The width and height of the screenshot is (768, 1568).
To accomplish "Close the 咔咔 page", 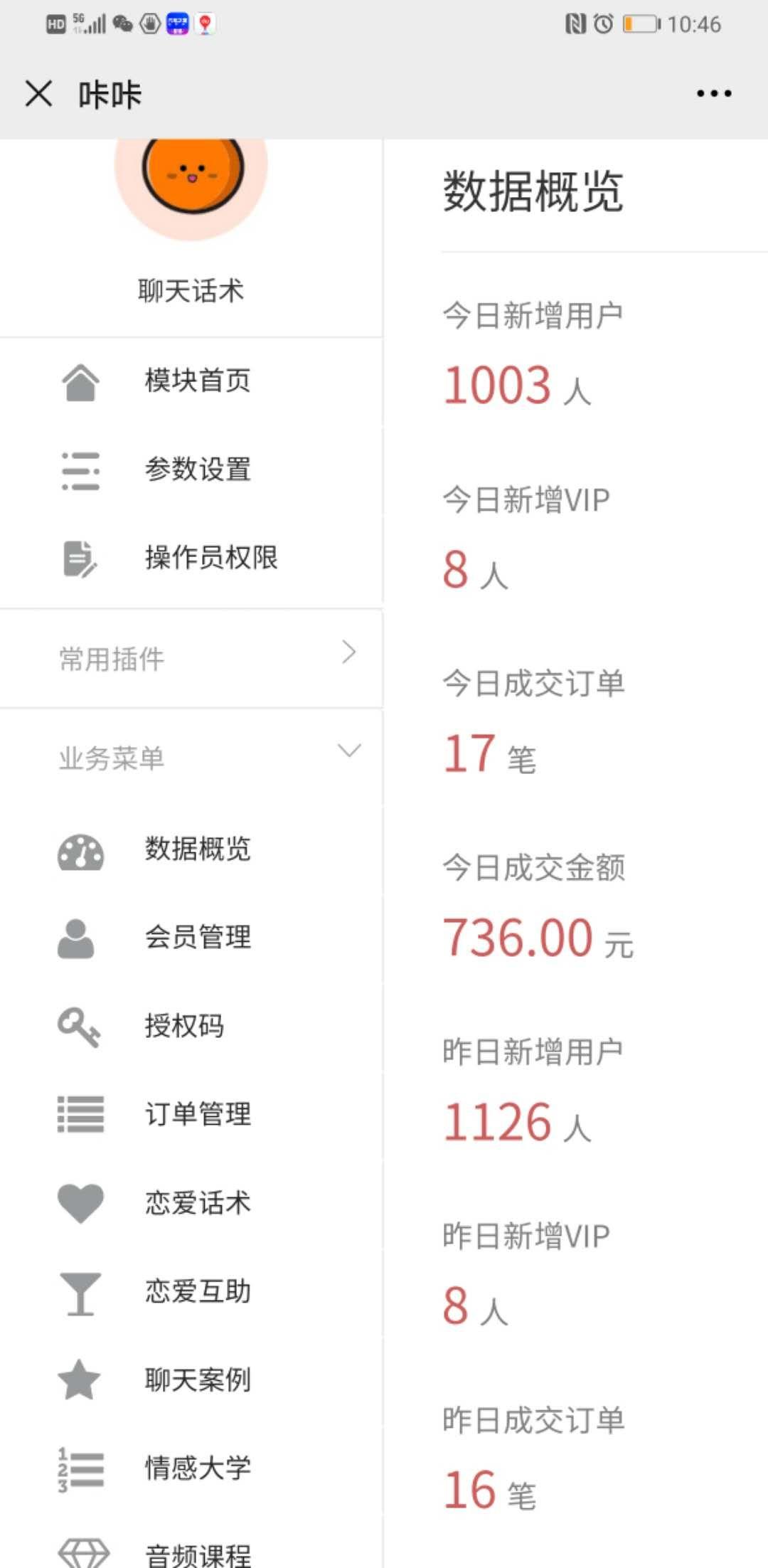I will 38,93.
